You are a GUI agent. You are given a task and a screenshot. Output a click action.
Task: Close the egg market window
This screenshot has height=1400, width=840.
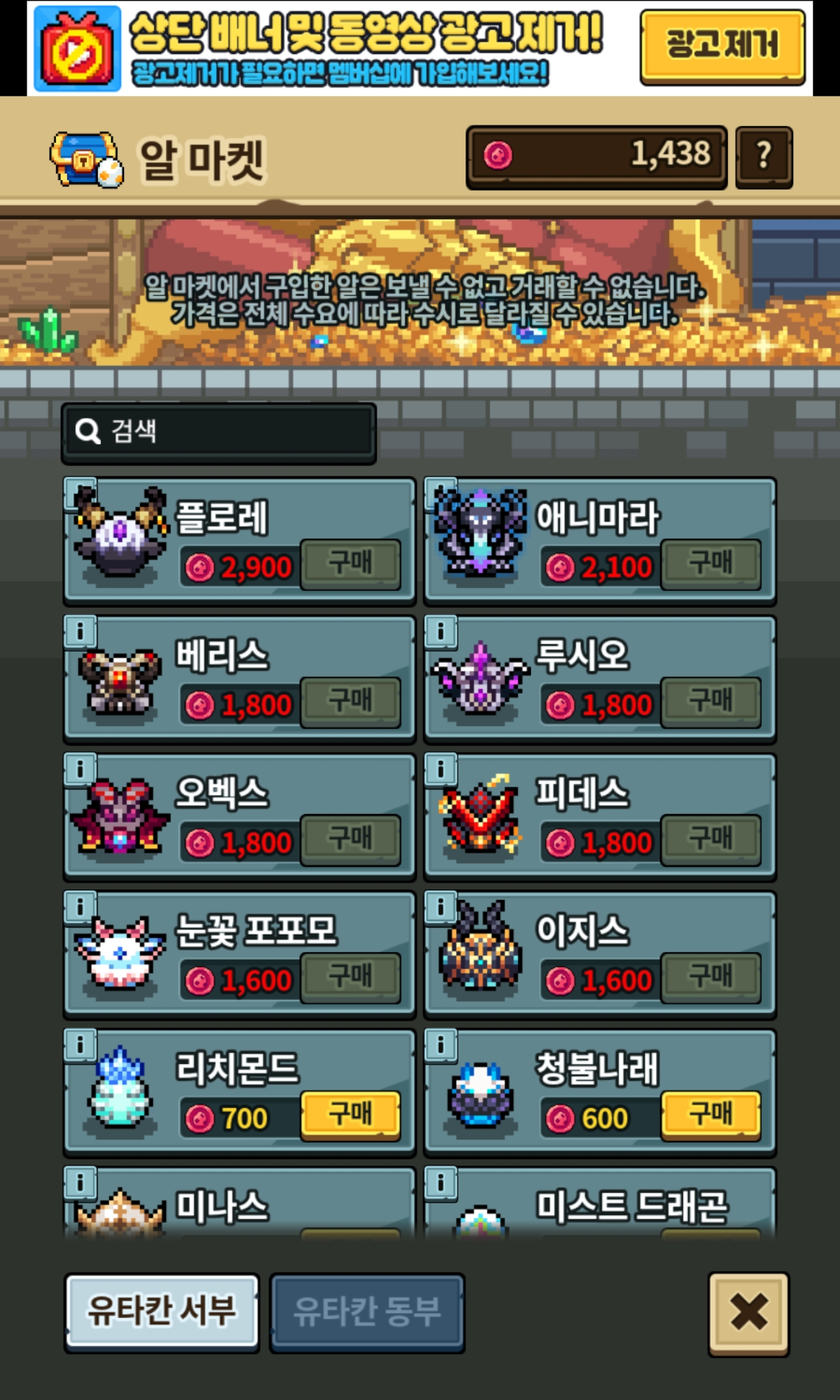tap(748, 1314)
